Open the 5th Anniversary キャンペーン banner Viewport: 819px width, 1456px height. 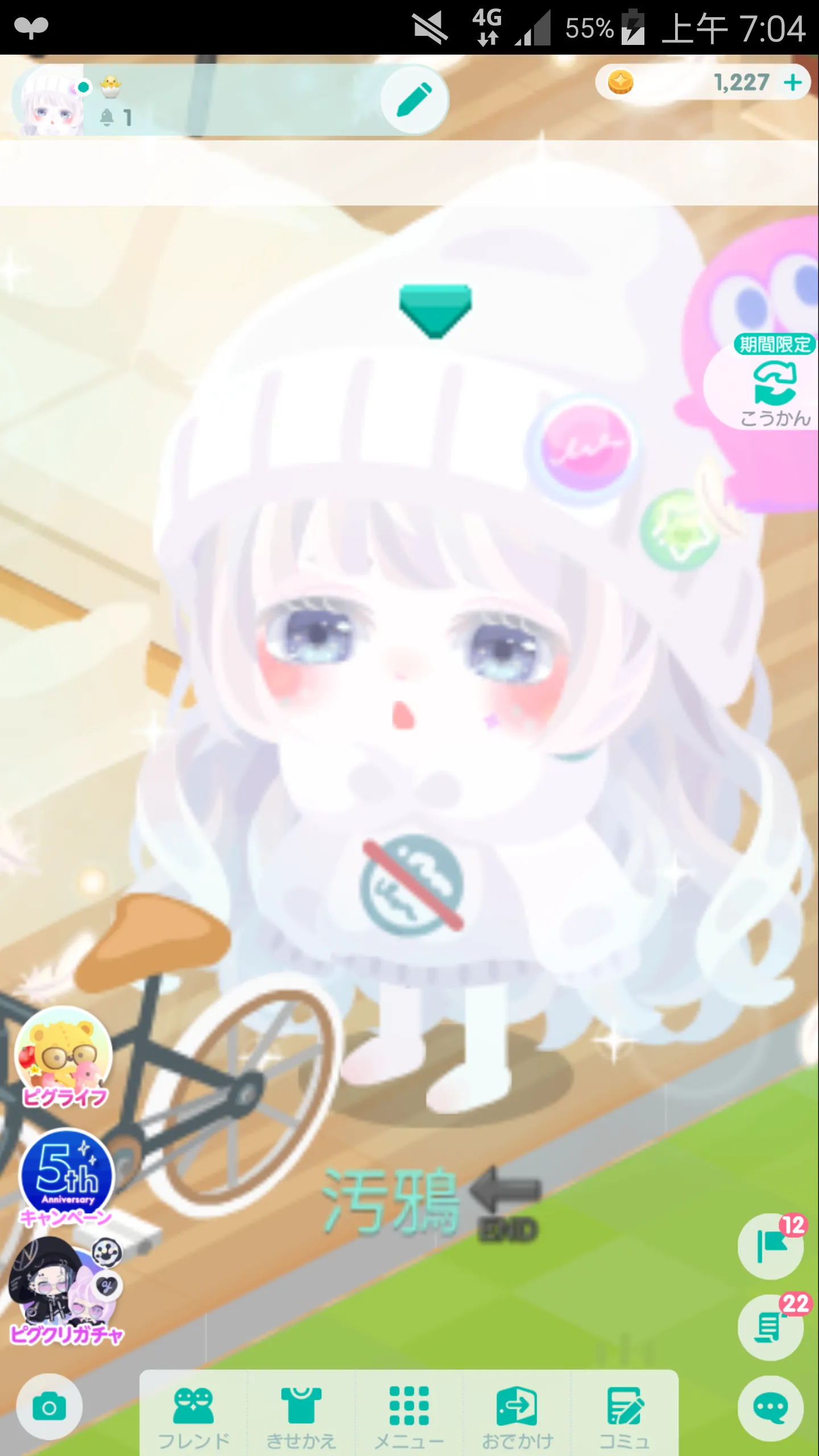pos(67,1177)
